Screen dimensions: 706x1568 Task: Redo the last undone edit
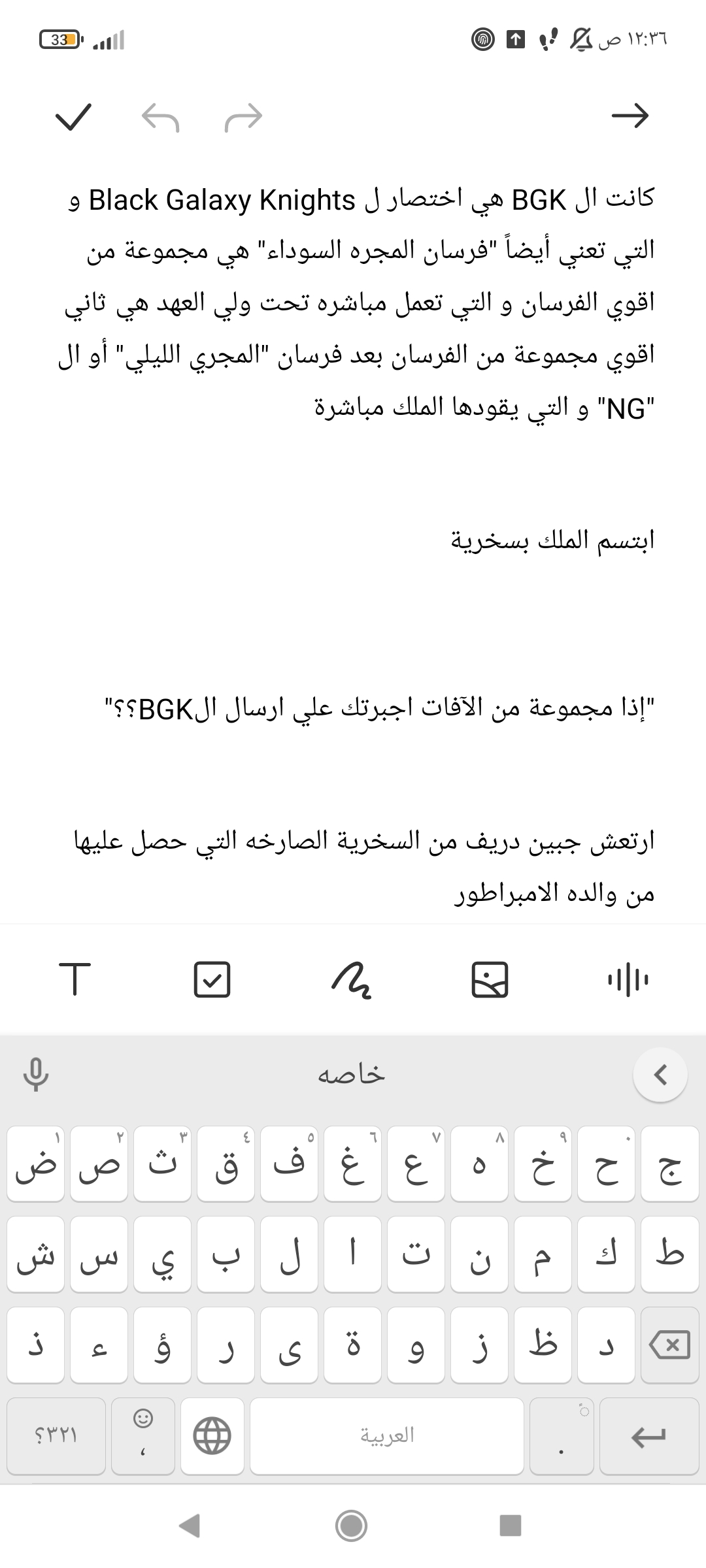[243, 118]
